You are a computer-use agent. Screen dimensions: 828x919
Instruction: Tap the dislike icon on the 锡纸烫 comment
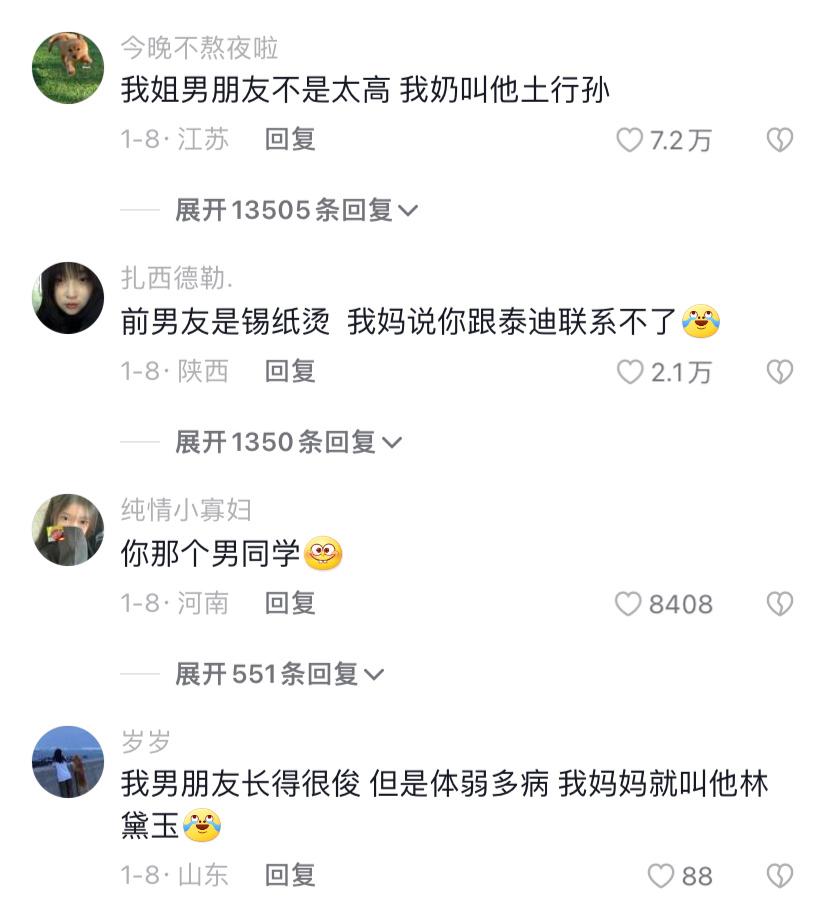pos(778,372)
